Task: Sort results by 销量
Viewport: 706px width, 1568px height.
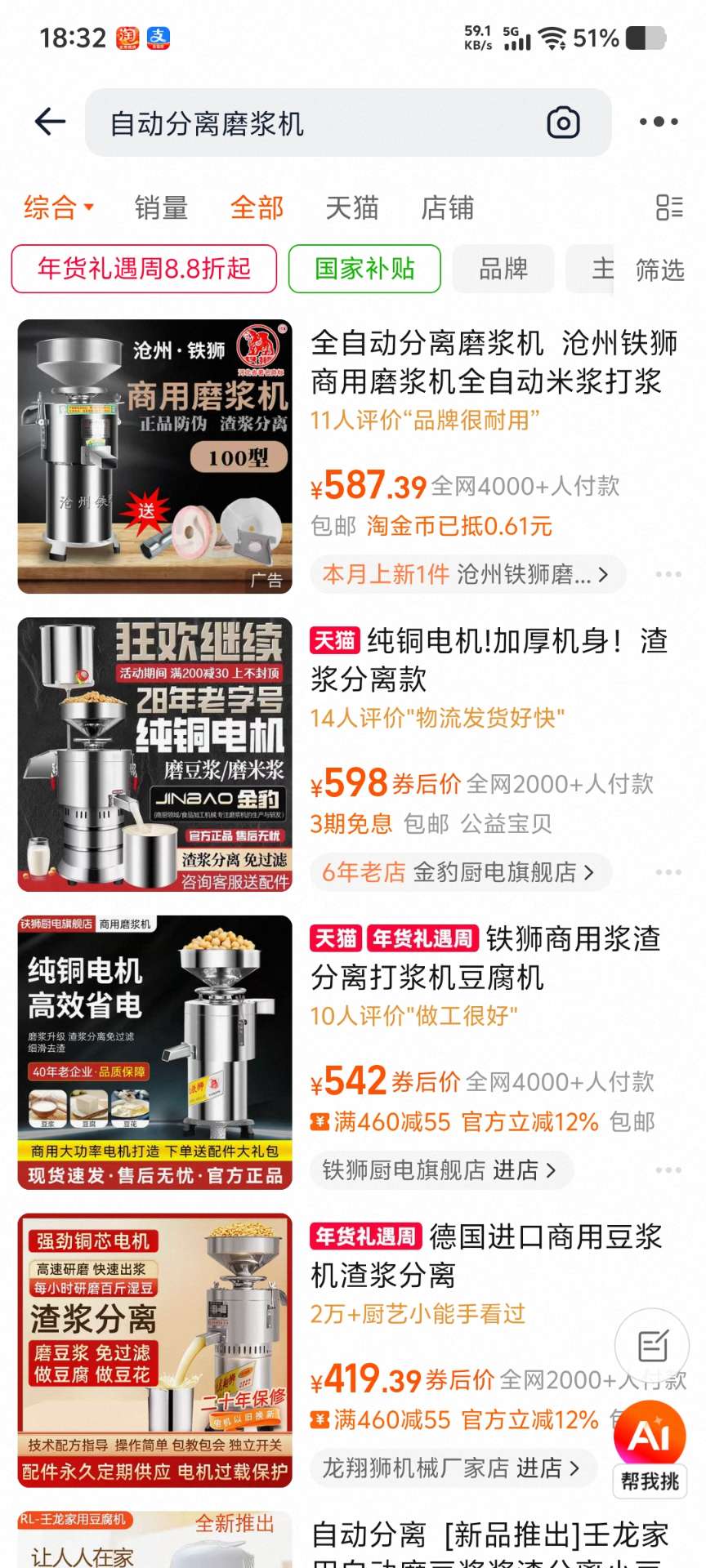Action: [x=161, y=208]
